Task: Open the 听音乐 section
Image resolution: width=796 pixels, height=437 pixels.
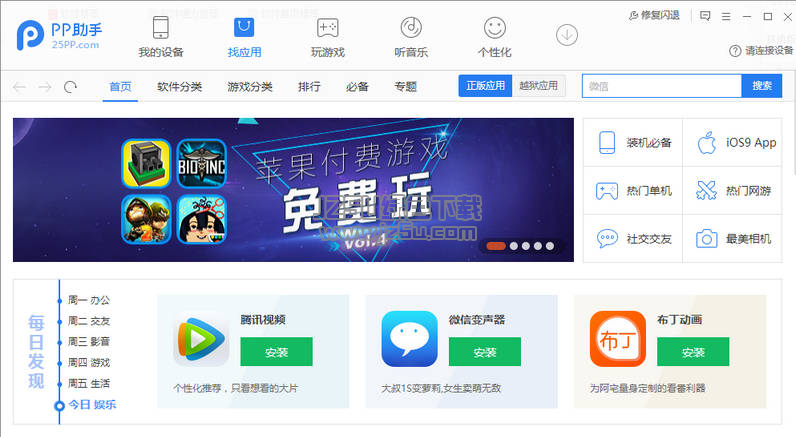Action: tap(410, 37)
